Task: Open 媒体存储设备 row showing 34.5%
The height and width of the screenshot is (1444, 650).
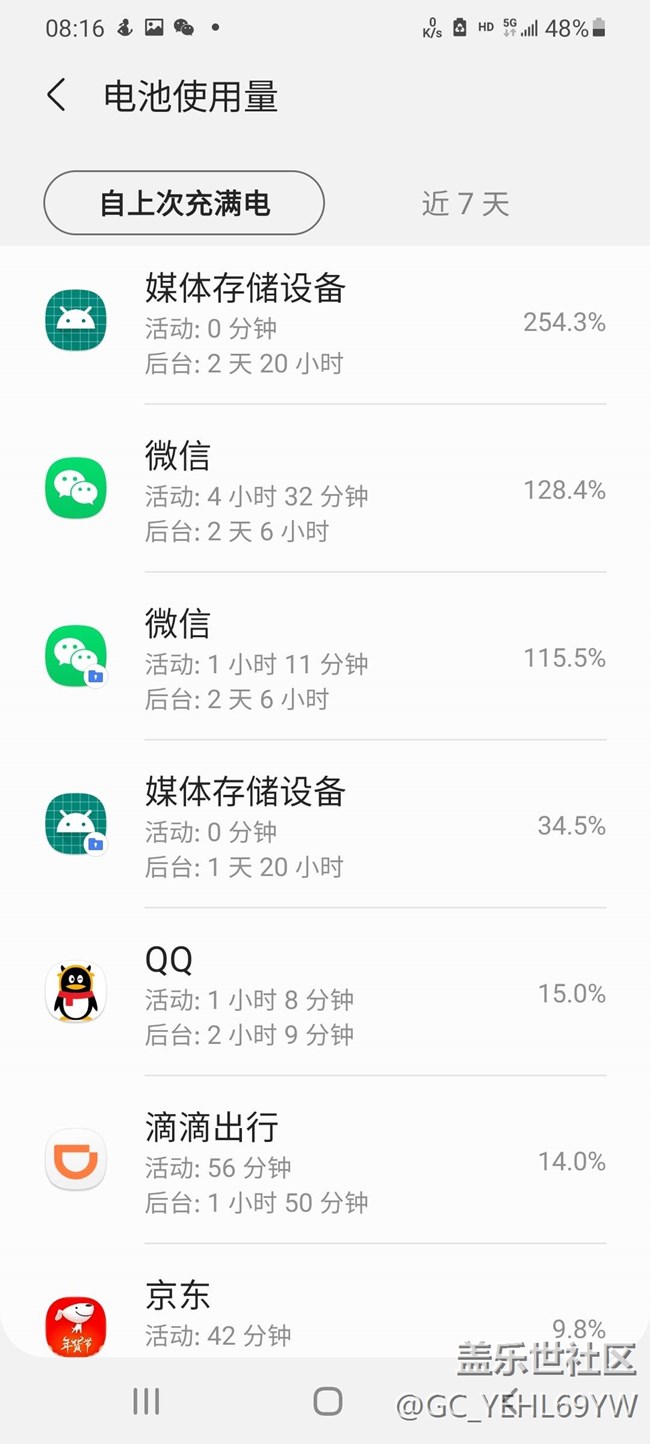Action: tap(325, 826)
